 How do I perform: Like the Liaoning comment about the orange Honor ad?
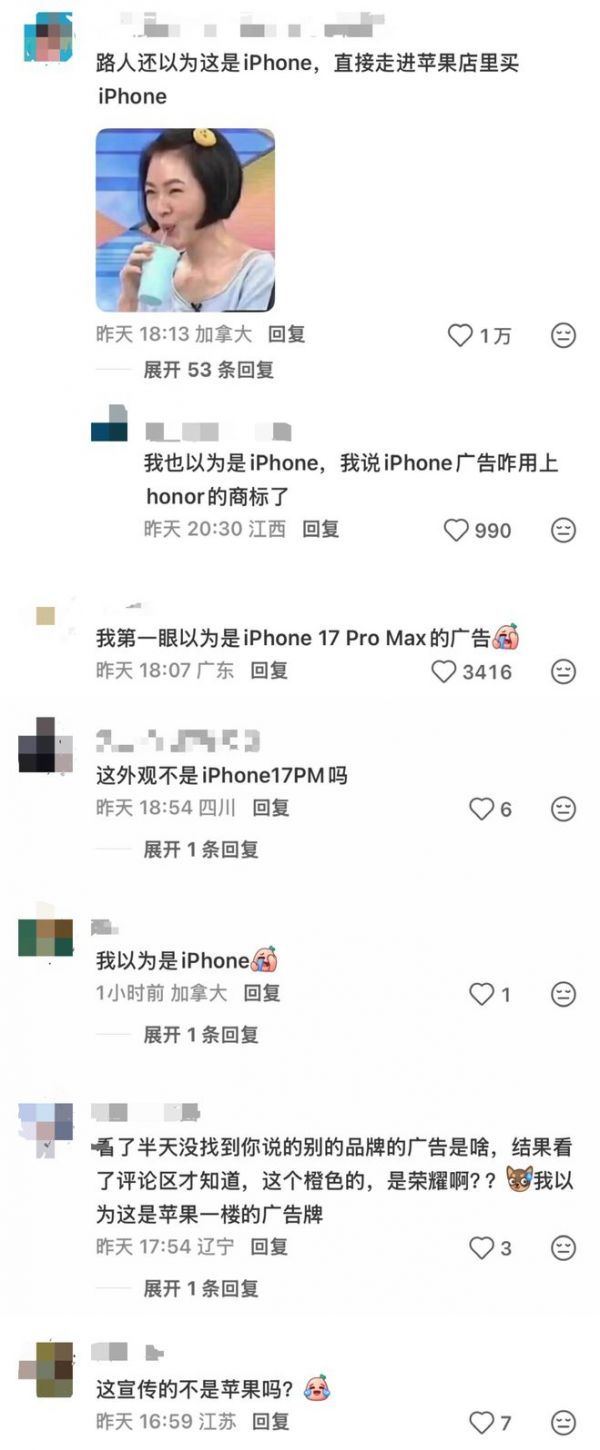(x=482, y=1248)
